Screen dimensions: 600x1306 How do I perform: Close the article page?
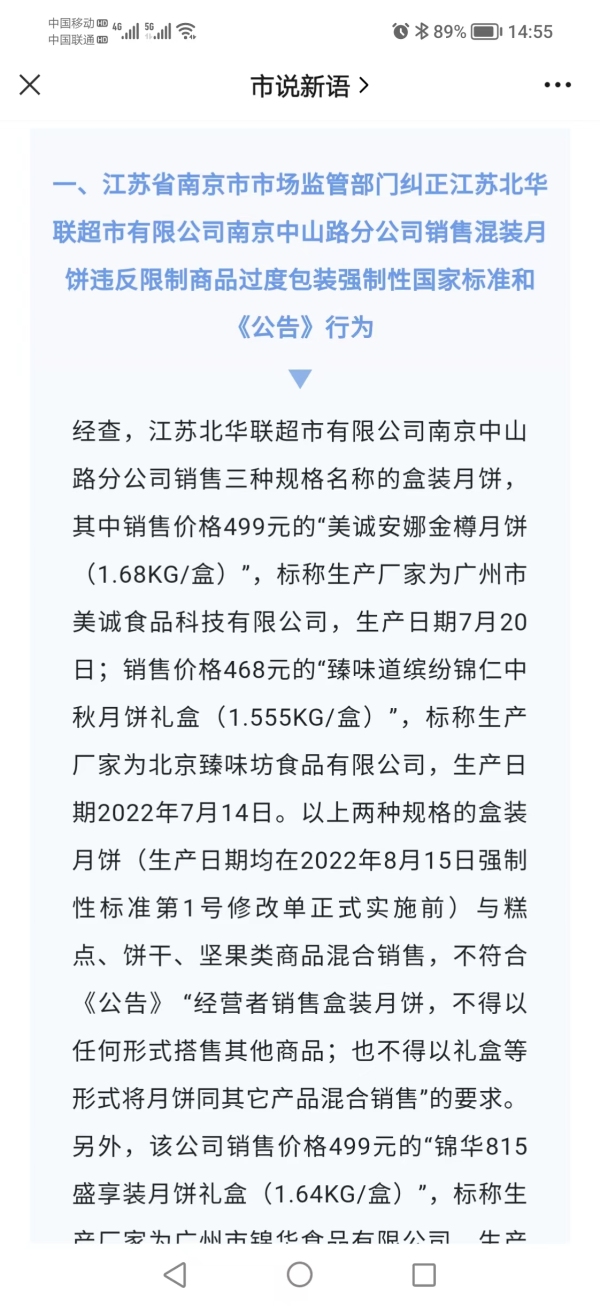pos(30,85)
